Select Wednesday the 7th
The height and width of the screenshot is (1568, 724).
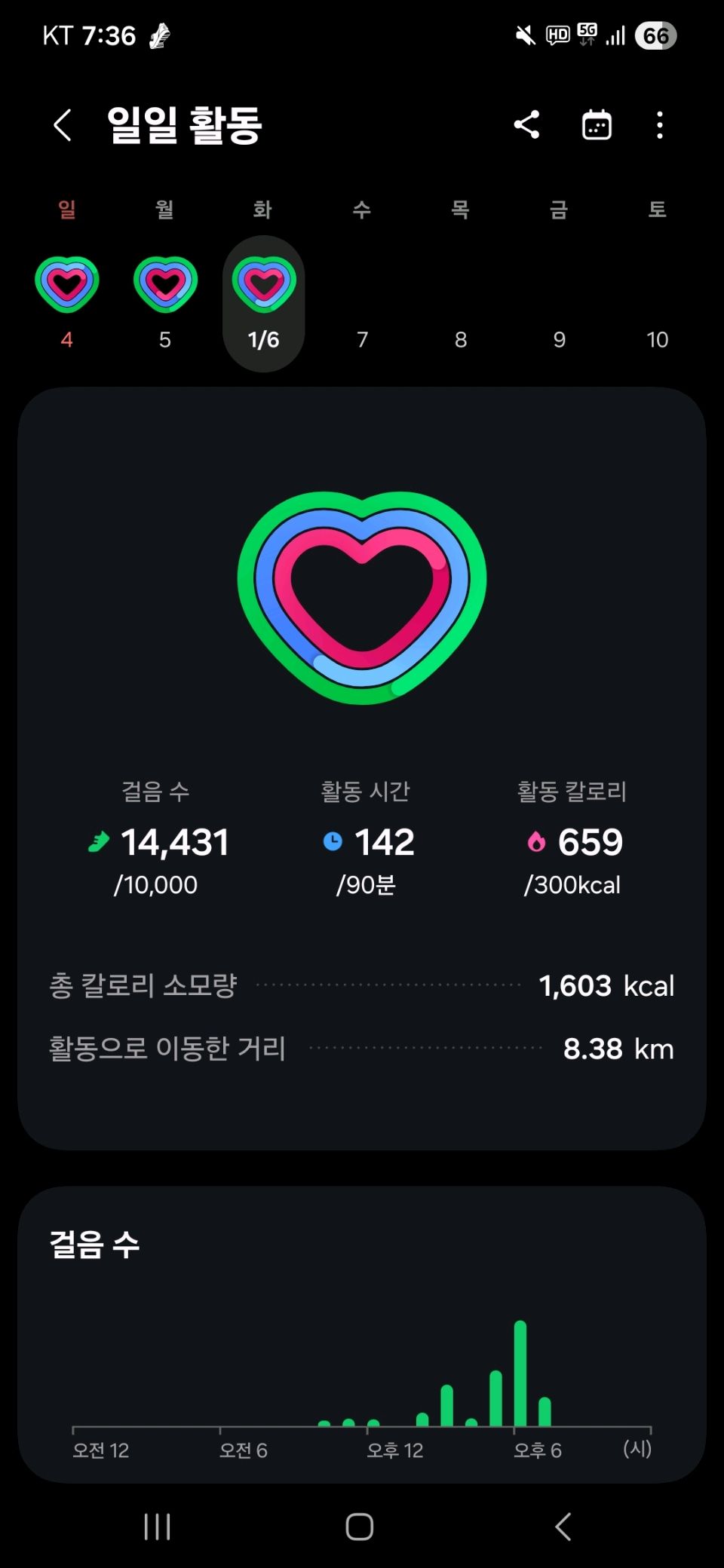[362, 338]
